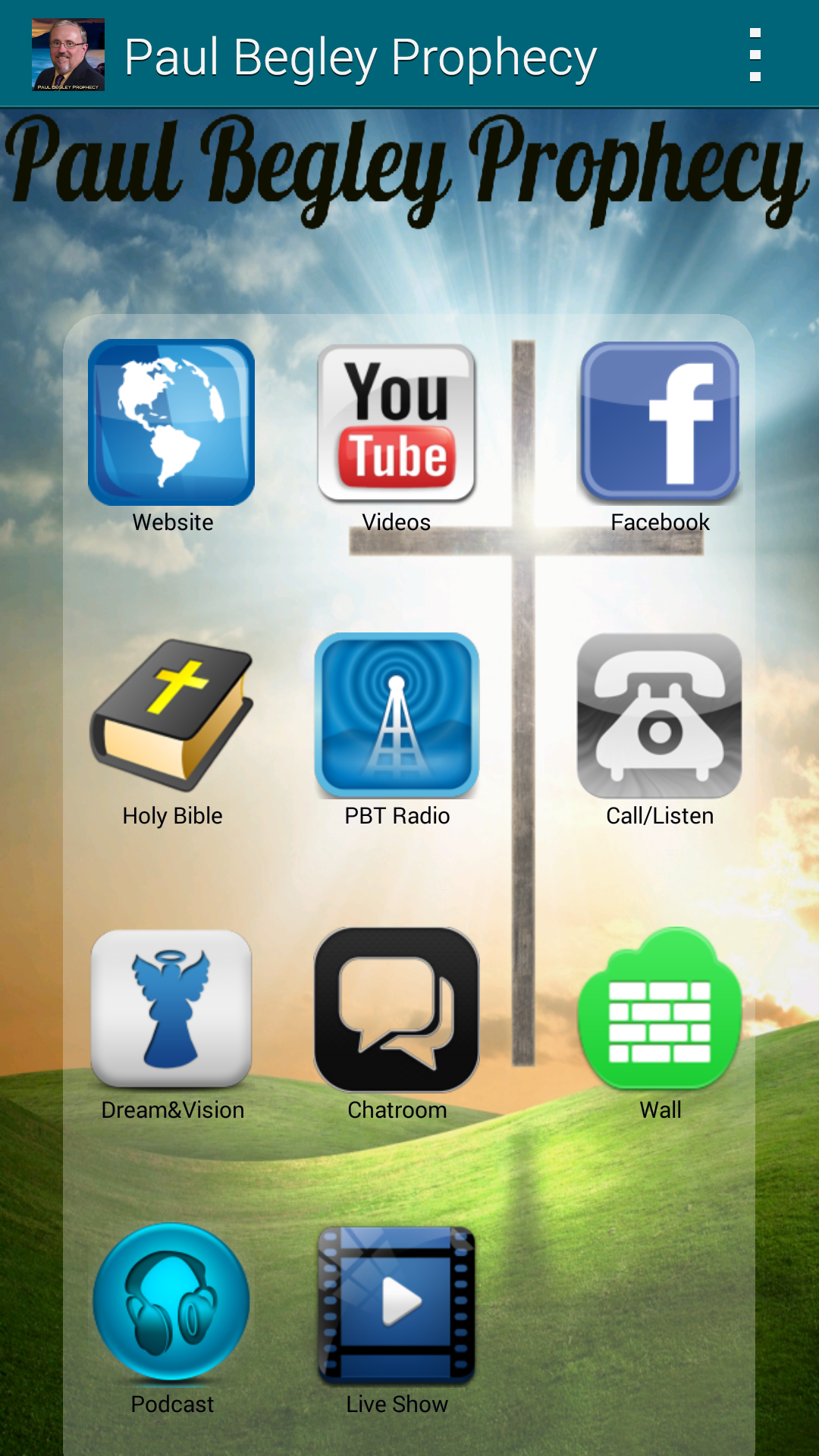Select the Videos label
The height and width of the screenshot is (1456, 819).
tap(395, 522)
